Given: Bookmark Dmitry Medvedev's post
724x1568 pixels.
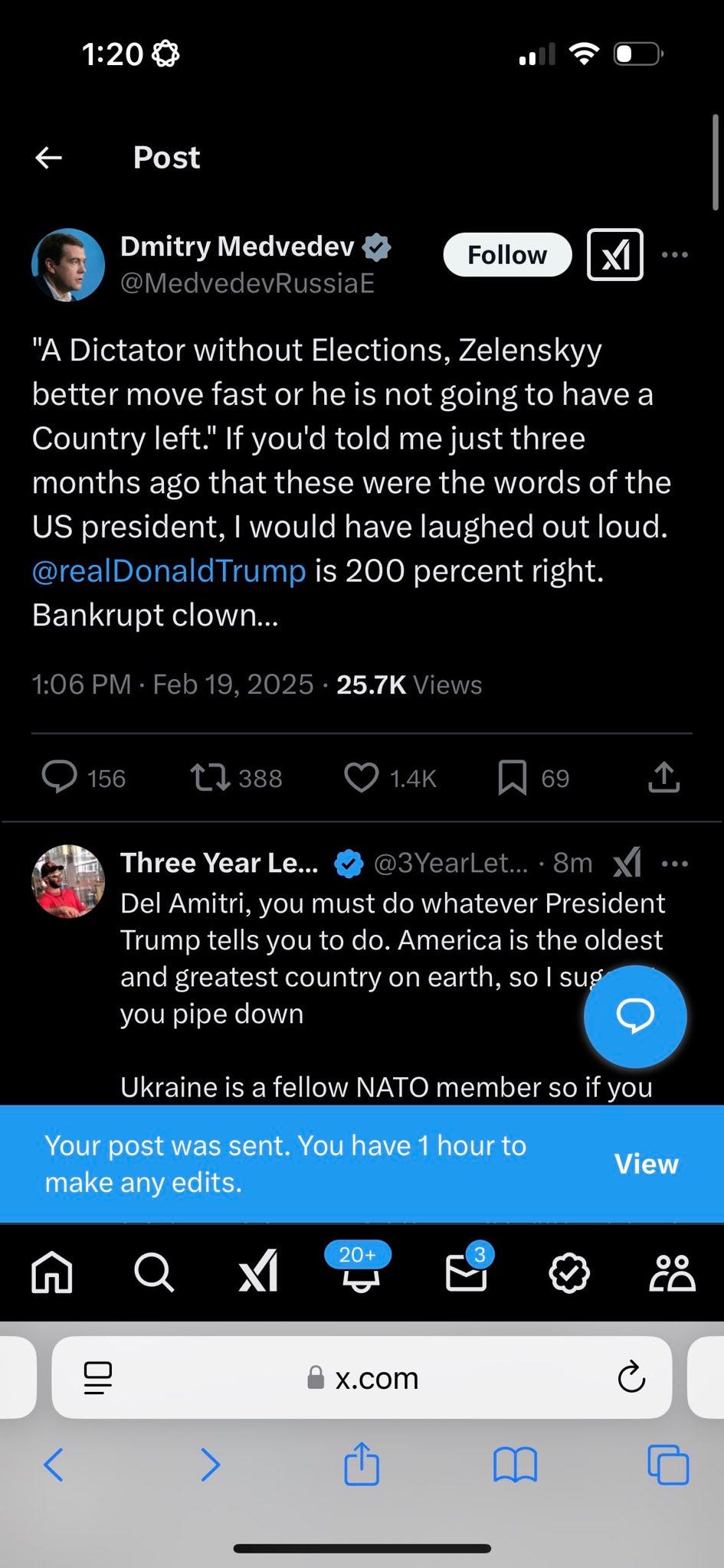Looking at the screenshot, I should 512,777.
